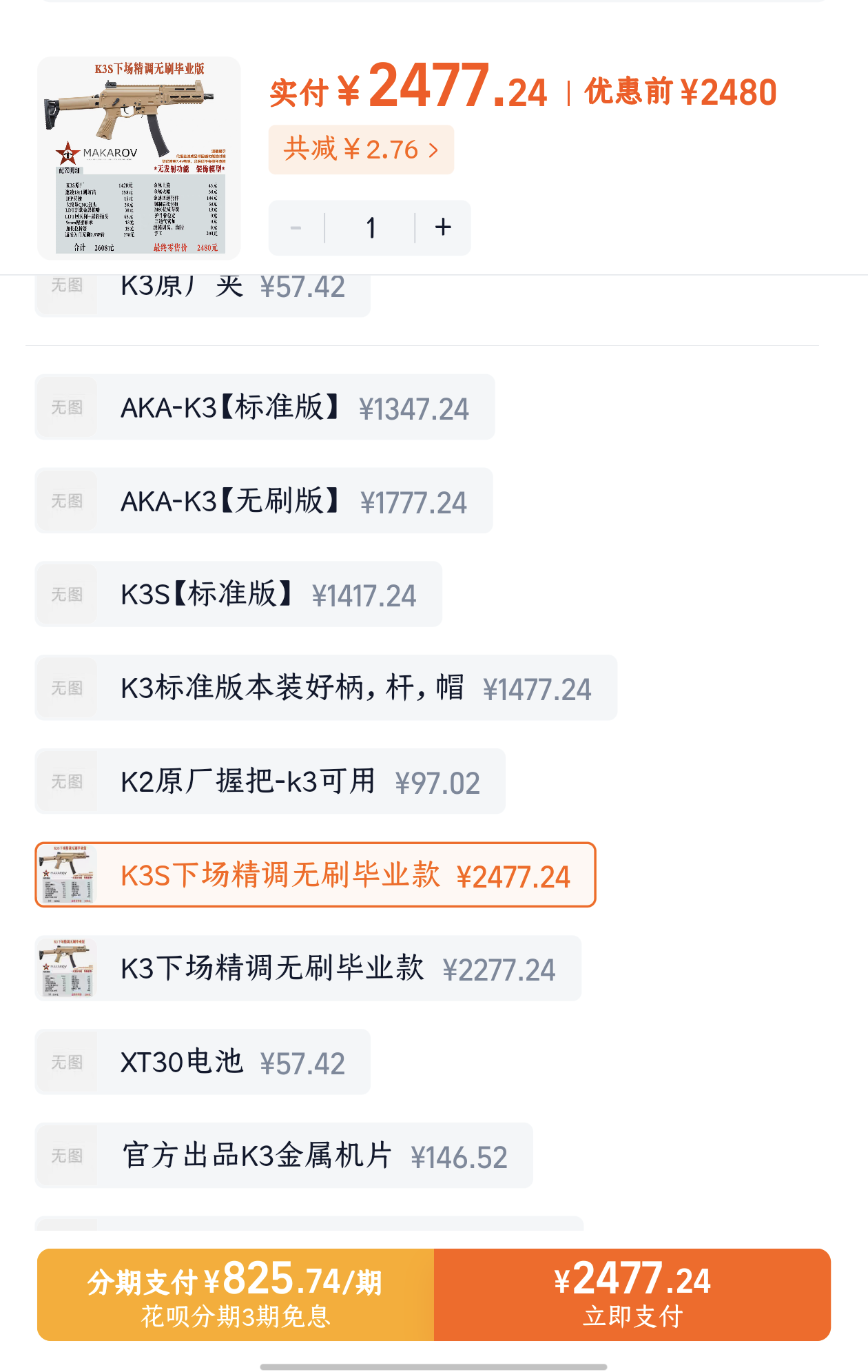Select K3S下场精调无刷毕业款 variant
868x1372 pixels.
(x=315, y=875)
